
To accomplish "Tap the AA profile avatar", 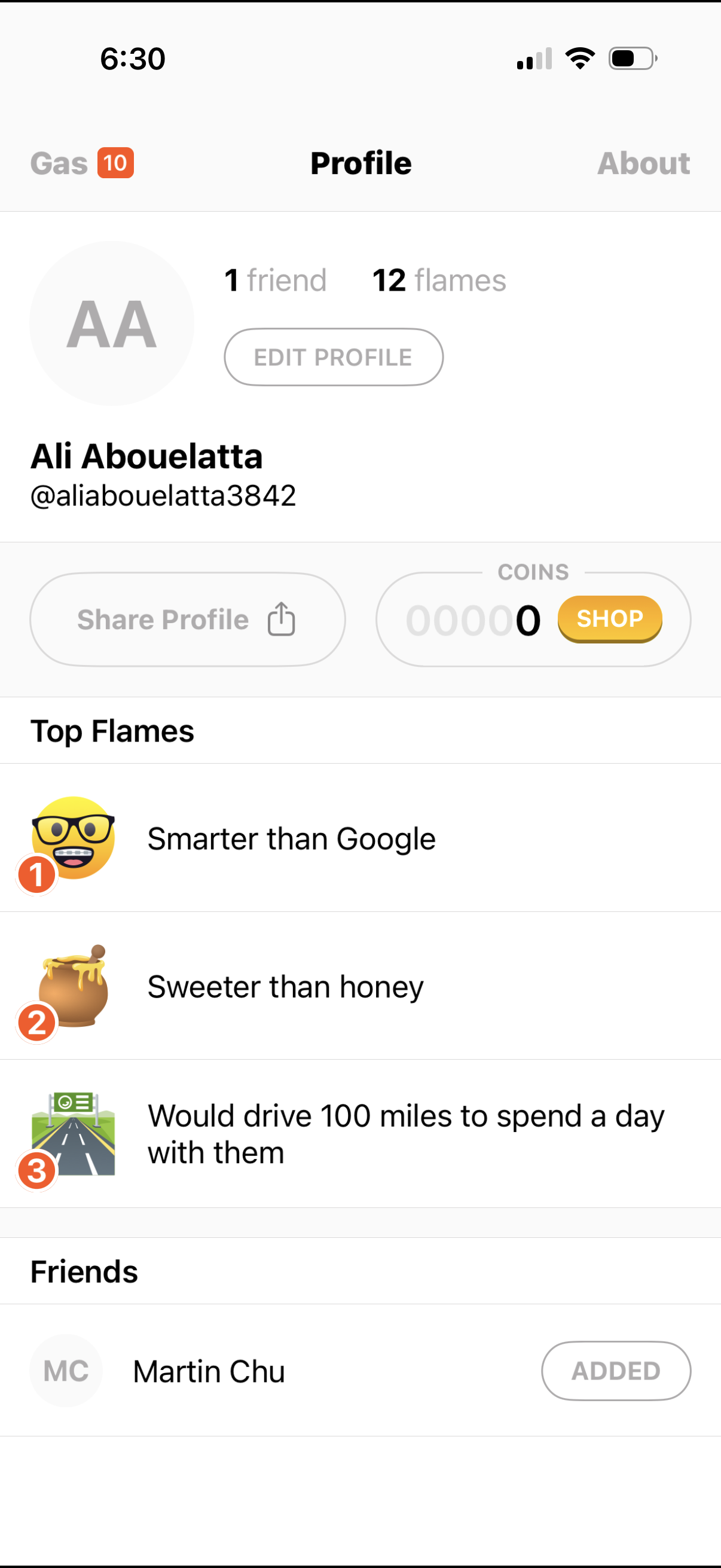I will click(x=111, y=322).
